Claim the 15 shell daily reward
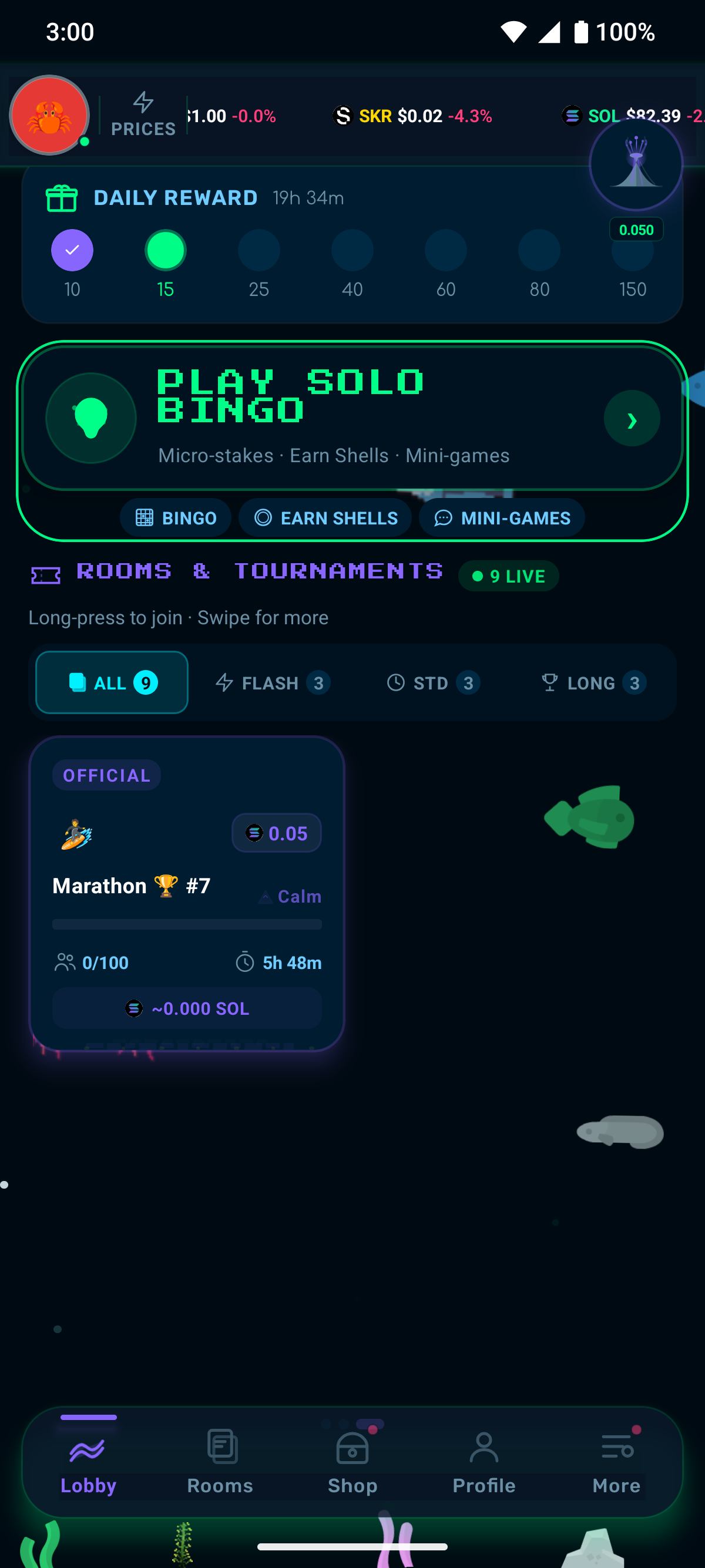Viewport: 705px width, 1568px height. [165, 250]
